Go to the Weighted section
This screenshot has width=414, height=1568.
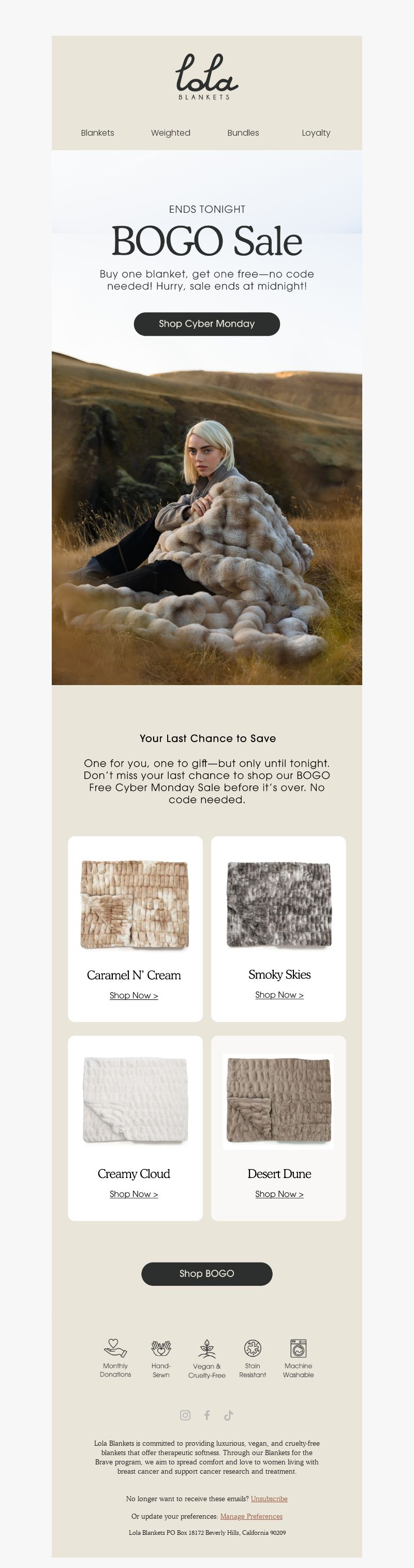point(170,133)
